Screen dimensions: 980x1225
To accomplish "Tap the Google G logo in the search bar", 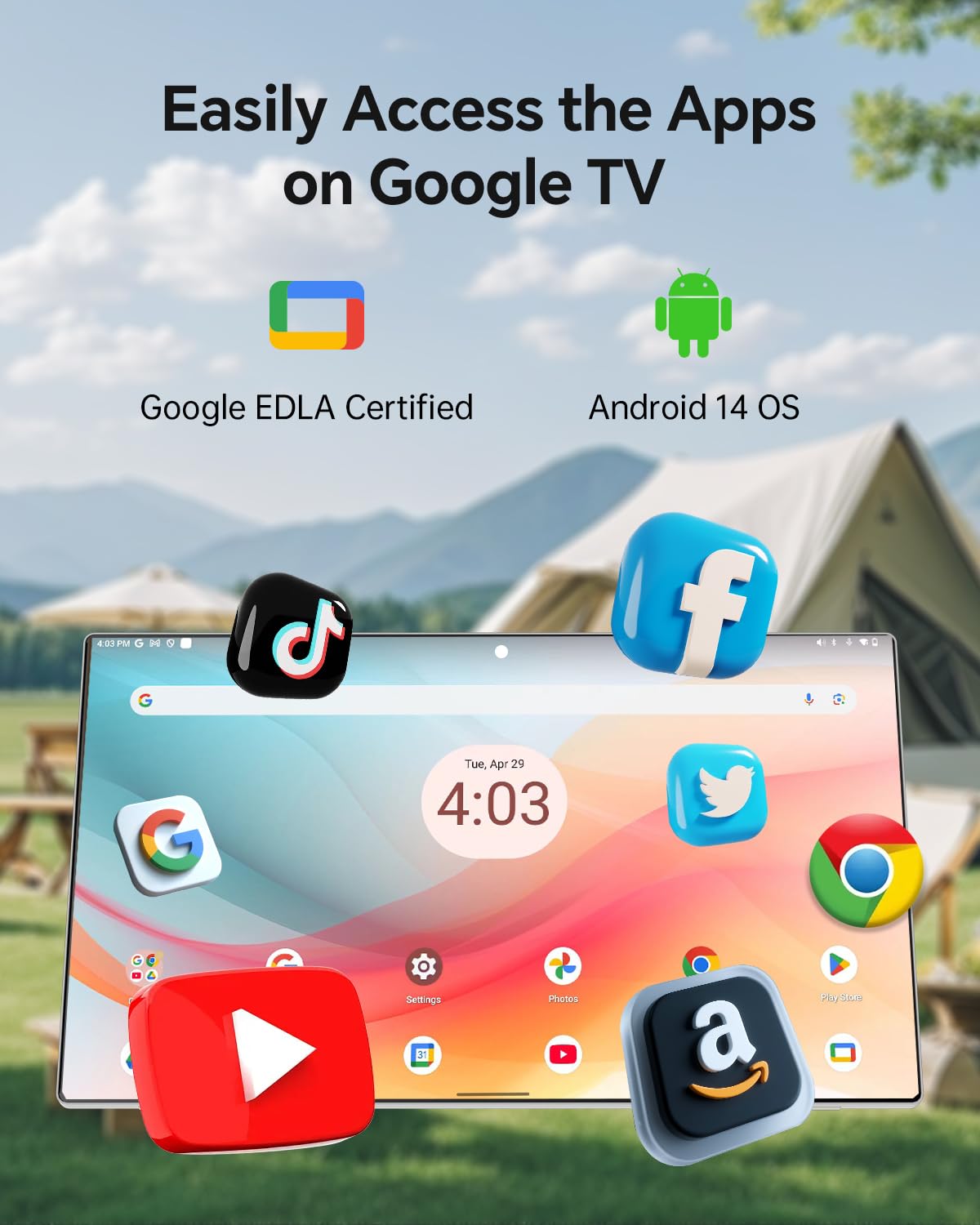I will [x=145, y=699].
